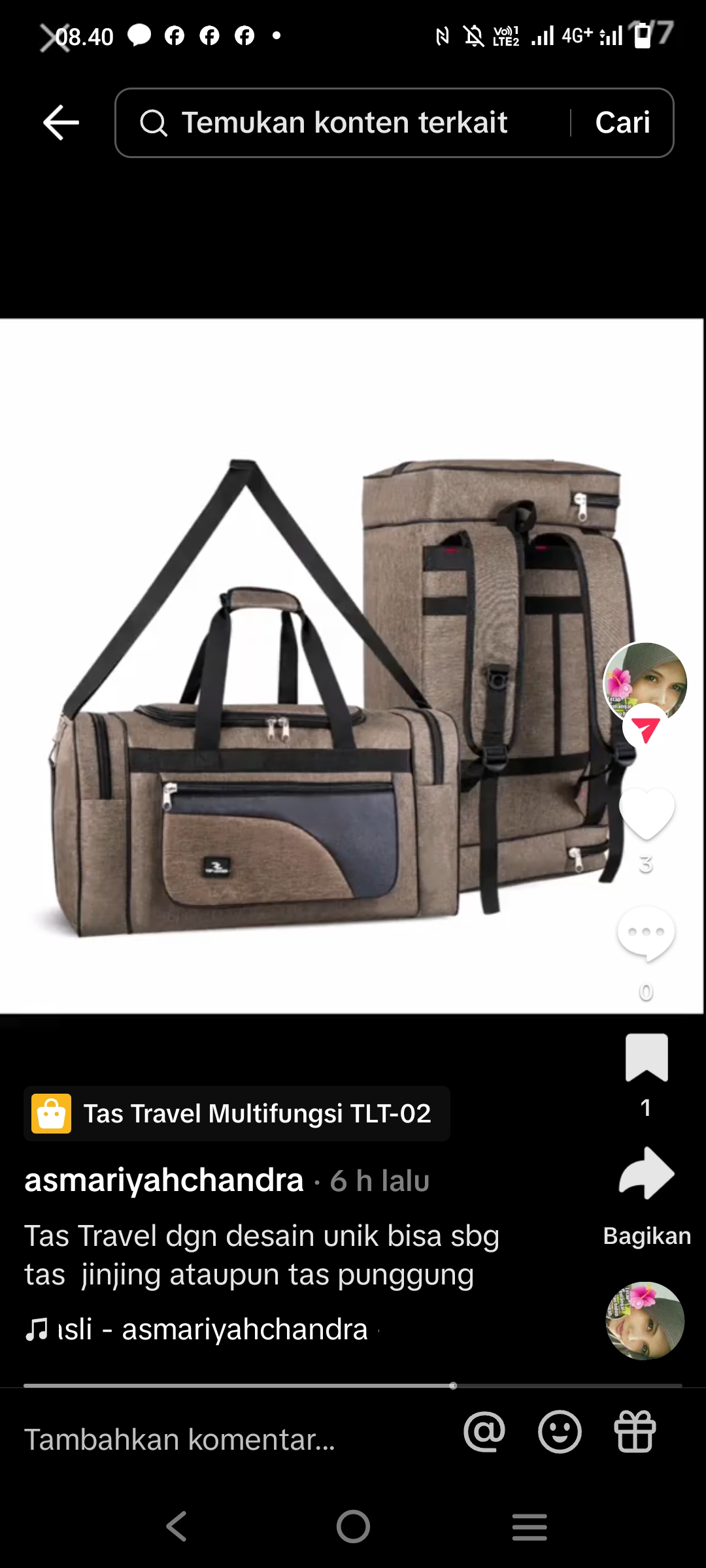
Task: Like this video with the heart
Action: tap(646, 813)
